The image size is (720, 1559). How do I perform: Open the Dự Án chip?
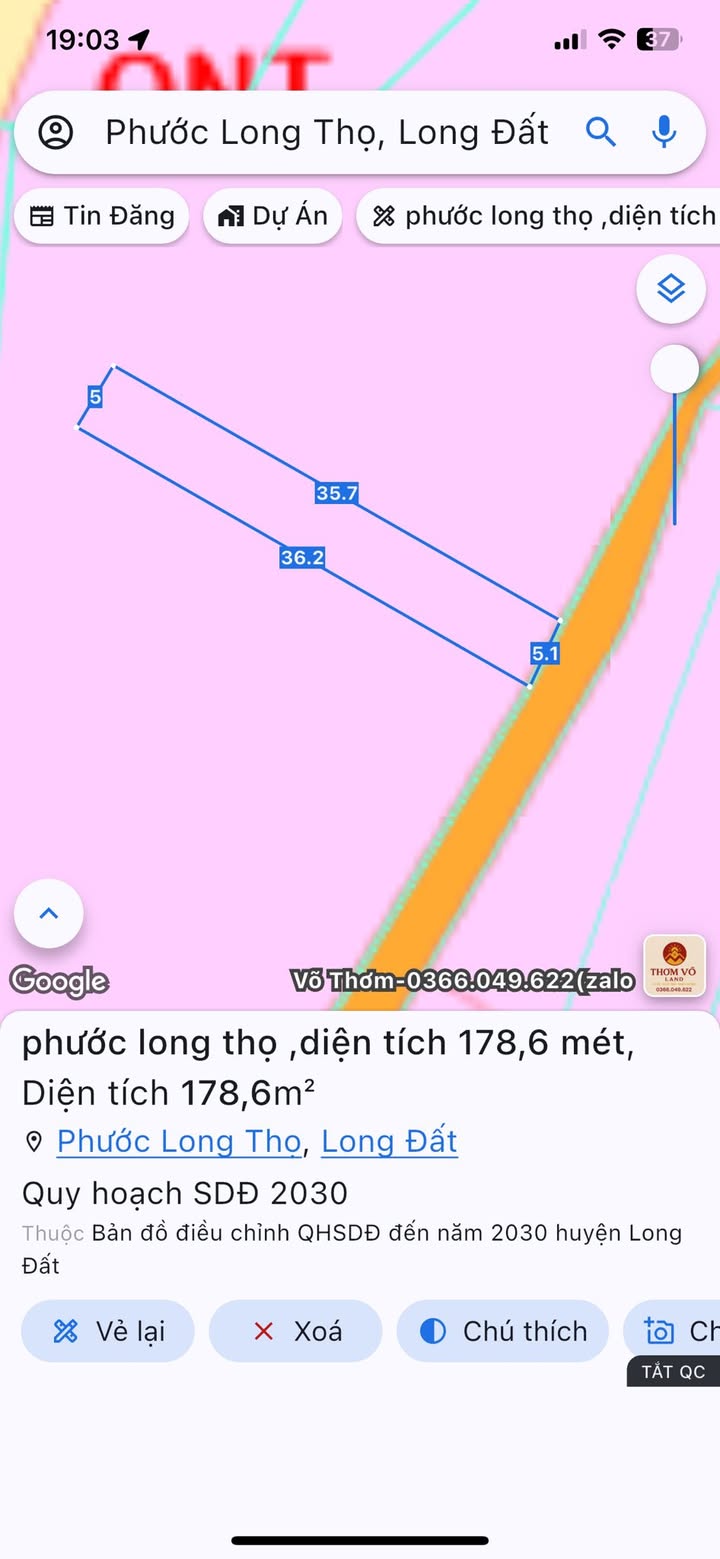click(273, 216)
